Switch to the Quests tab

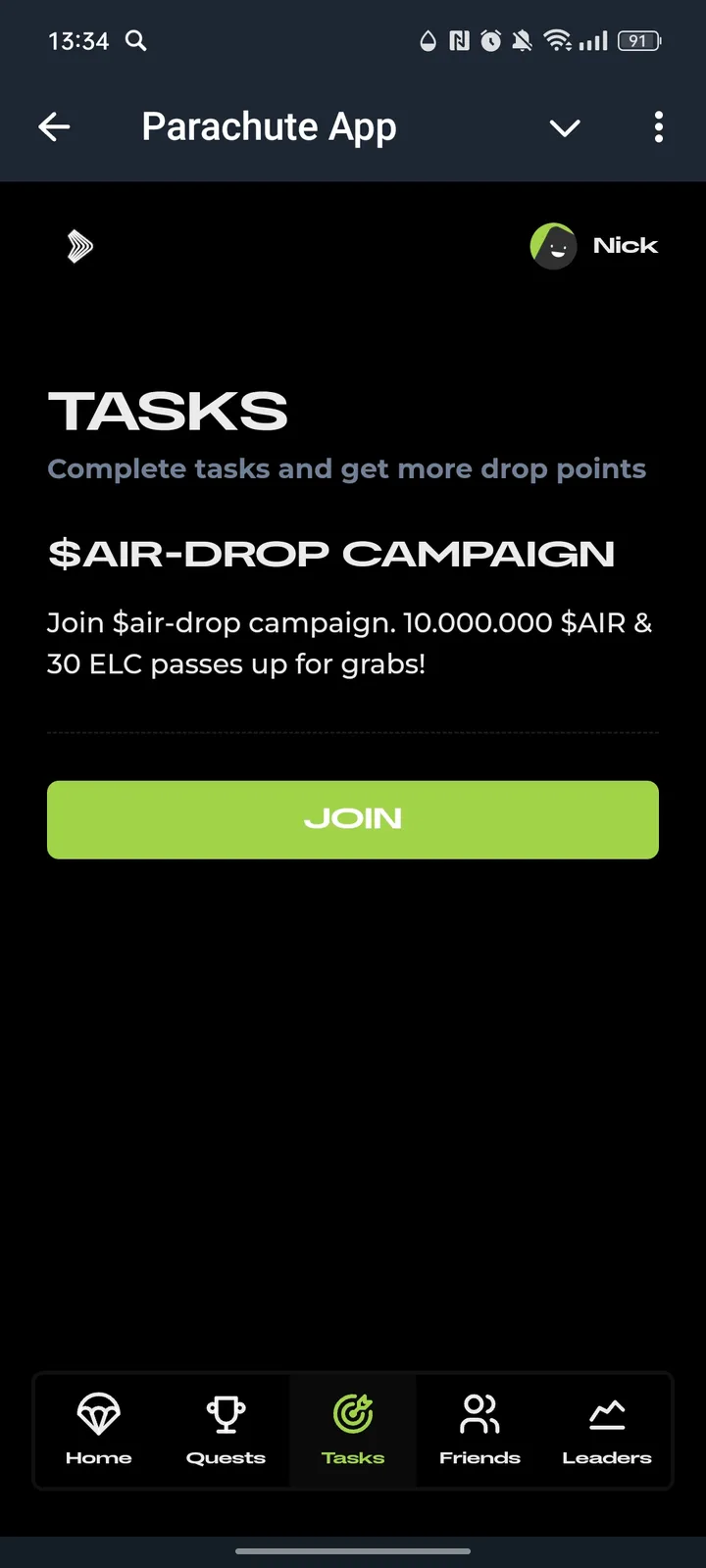coord(226,1431)
